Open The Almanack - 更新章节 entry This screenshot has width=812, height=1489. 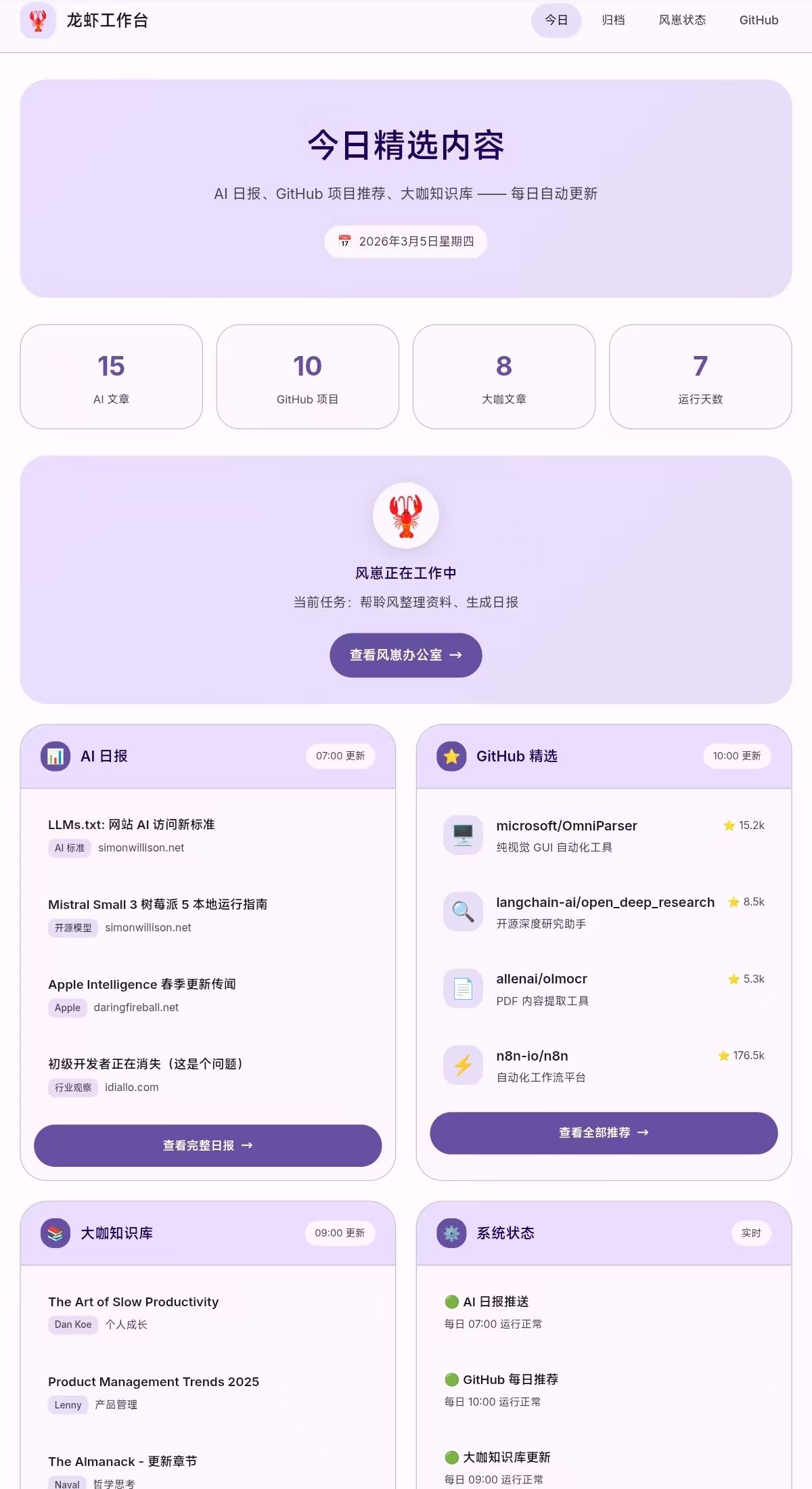coord(122,1461)
